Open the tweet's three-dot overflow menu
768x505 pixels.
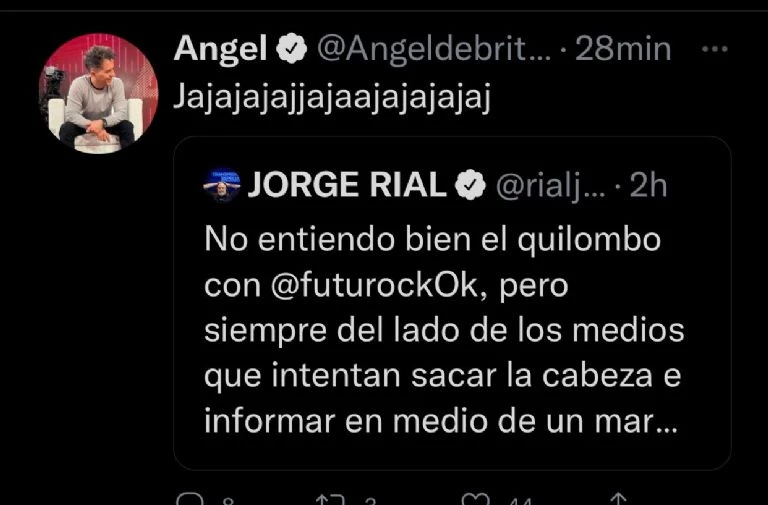[714, 49]
